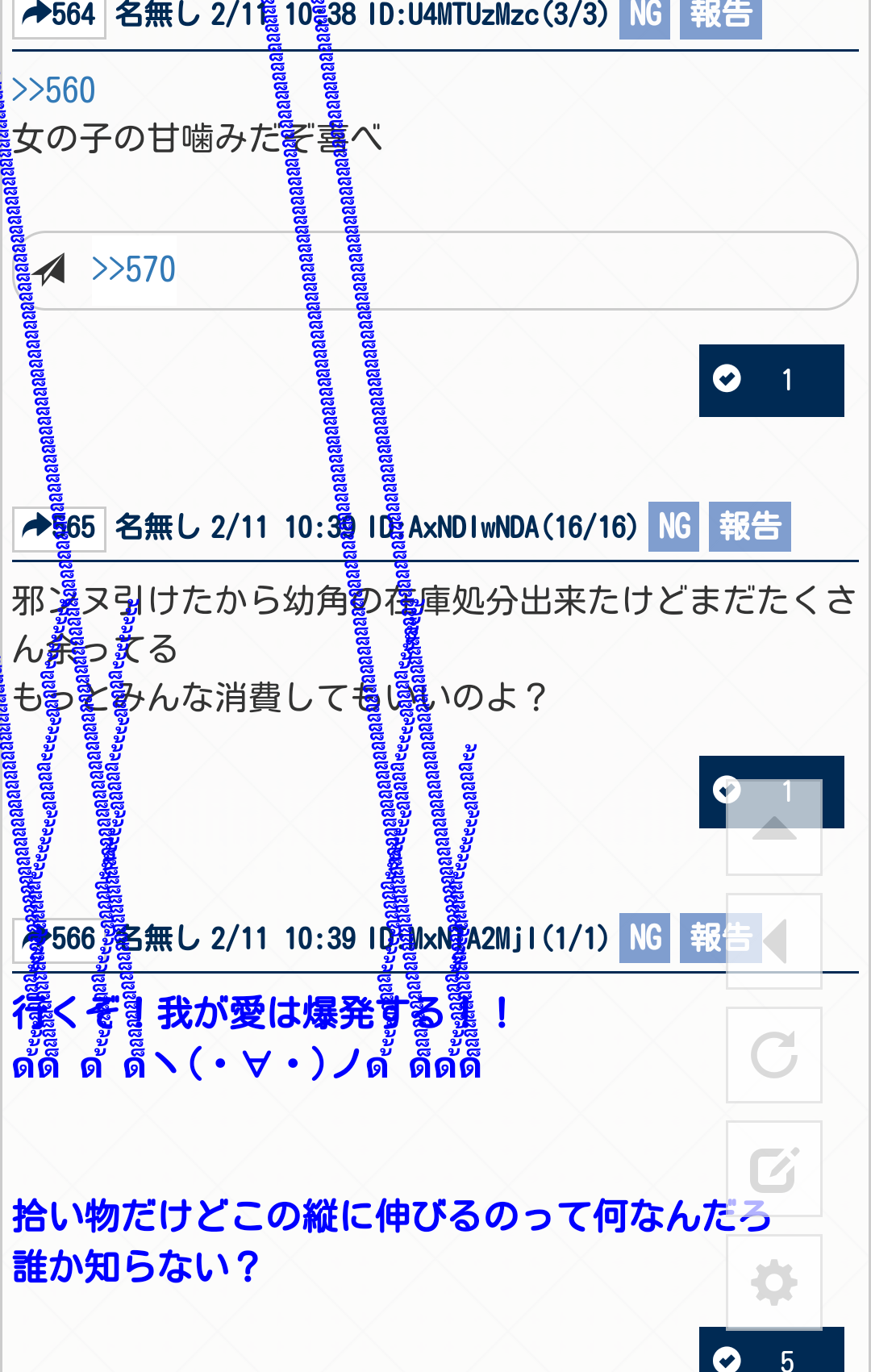
Task: Tap the checkmark button under post 564
Action: [770, 380]
